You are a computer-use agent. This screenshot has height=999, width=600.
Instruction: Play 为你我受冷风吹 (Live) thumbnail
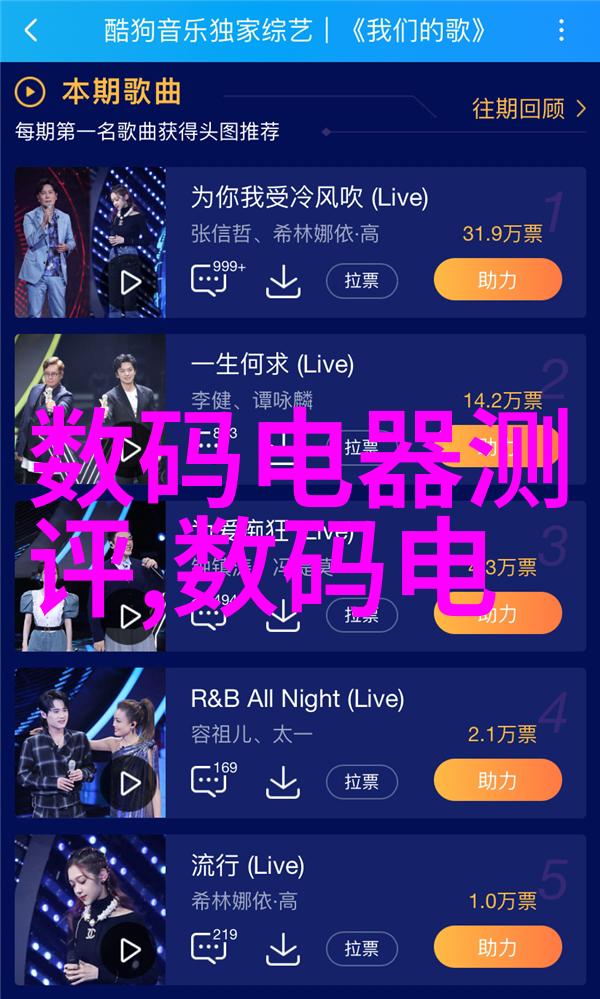pyautogui.click(x=130, y=282)
